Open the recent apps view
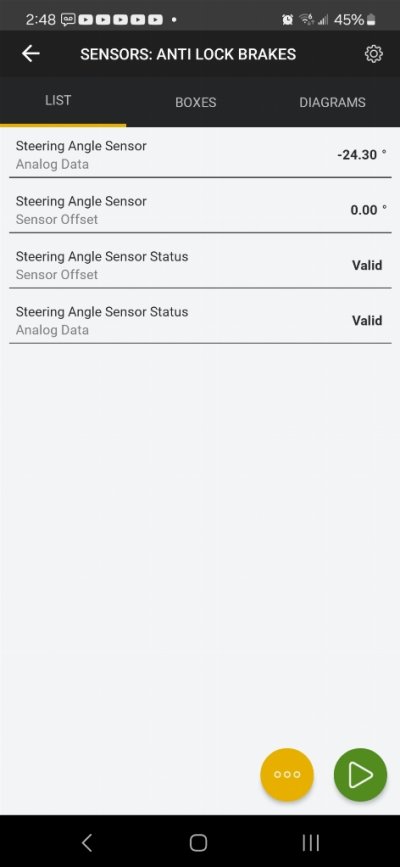Image resolution: width=400 pixels, height=867 pixels. coord(310,842)
